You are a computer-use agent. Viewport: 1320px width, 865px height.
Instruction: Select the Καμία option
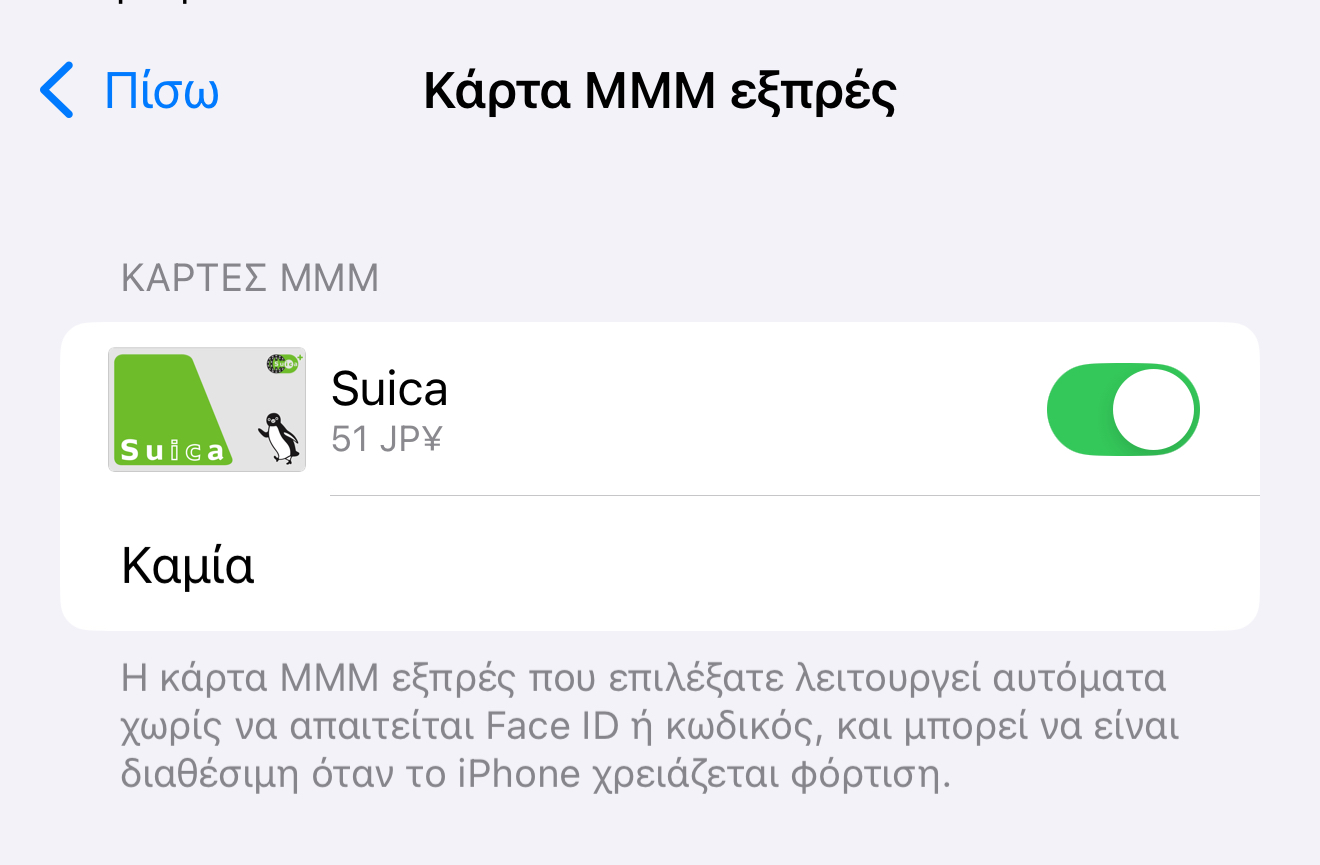click(x=188, y=566)
